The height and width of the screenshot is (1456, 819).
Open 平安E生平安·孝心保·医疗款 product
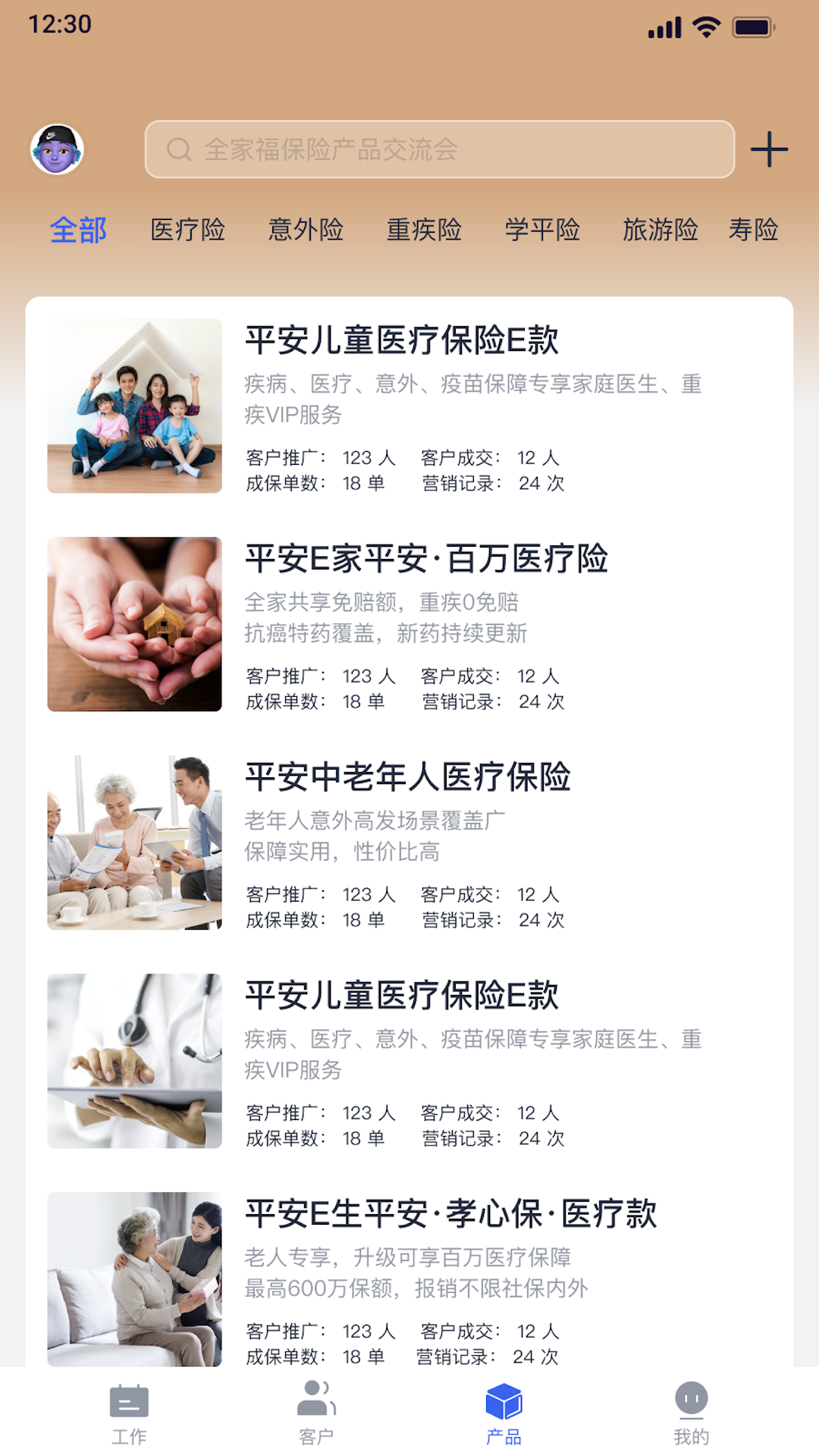coord(450,1214)
